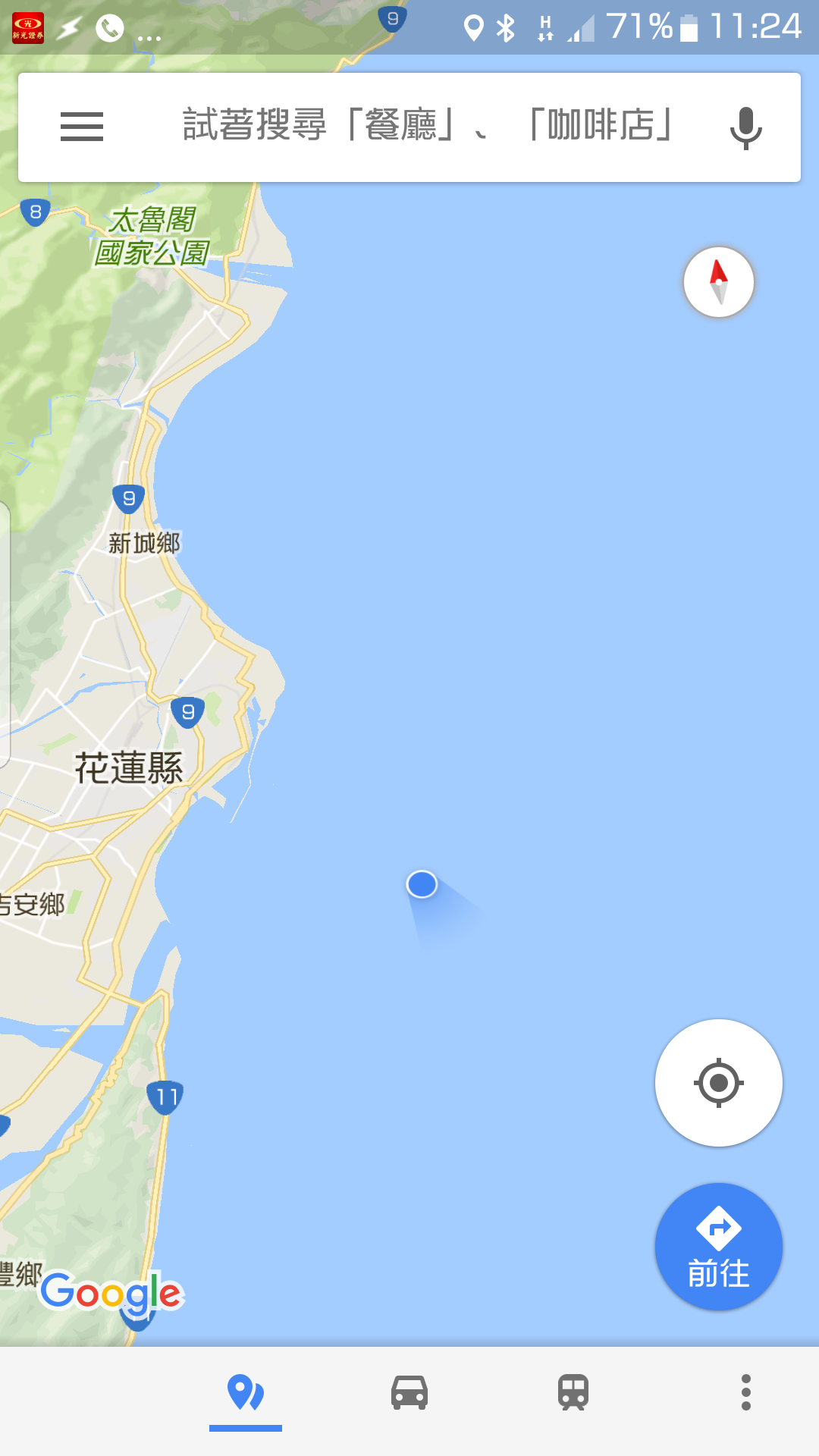
Task: Open the hamburger side menu
Action: 82,127
